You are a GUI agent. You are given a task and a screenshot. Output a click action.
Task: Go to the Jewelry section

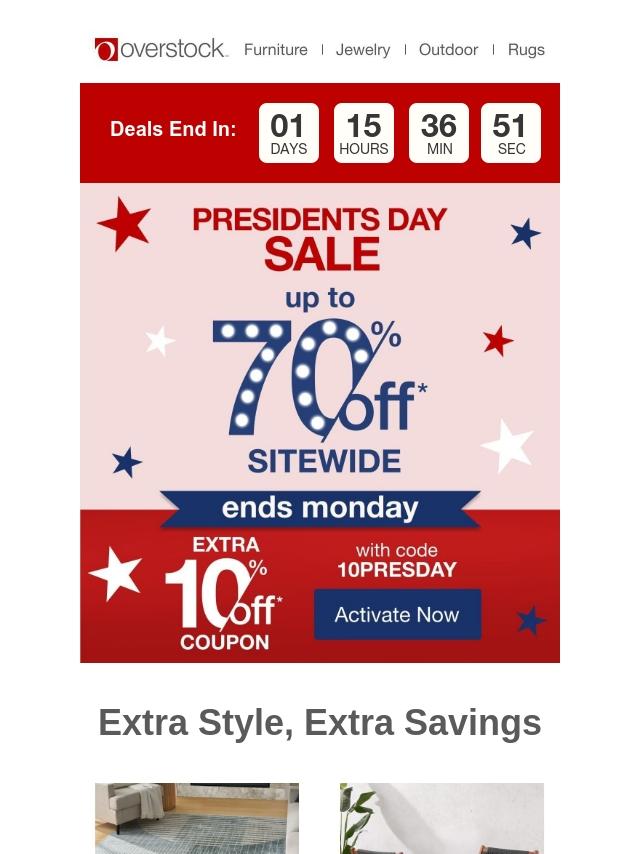(x=363, y=49)
